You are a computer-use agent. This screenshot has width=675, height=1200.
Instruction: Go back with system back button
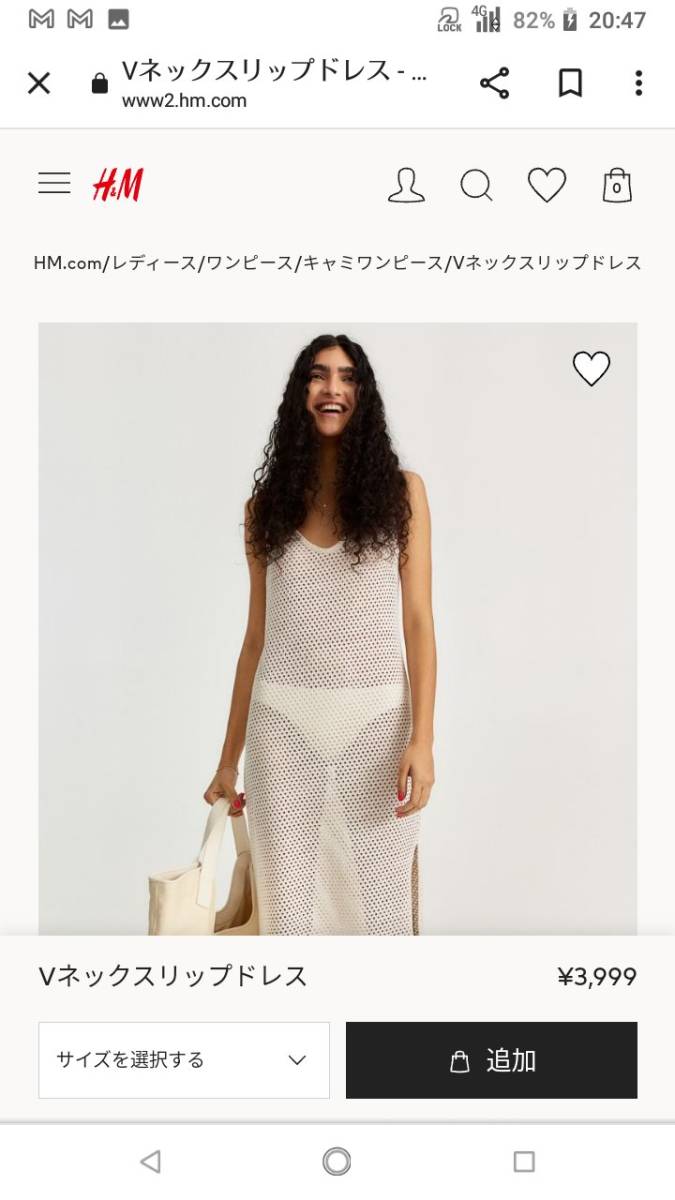(x=150, y=1161)
